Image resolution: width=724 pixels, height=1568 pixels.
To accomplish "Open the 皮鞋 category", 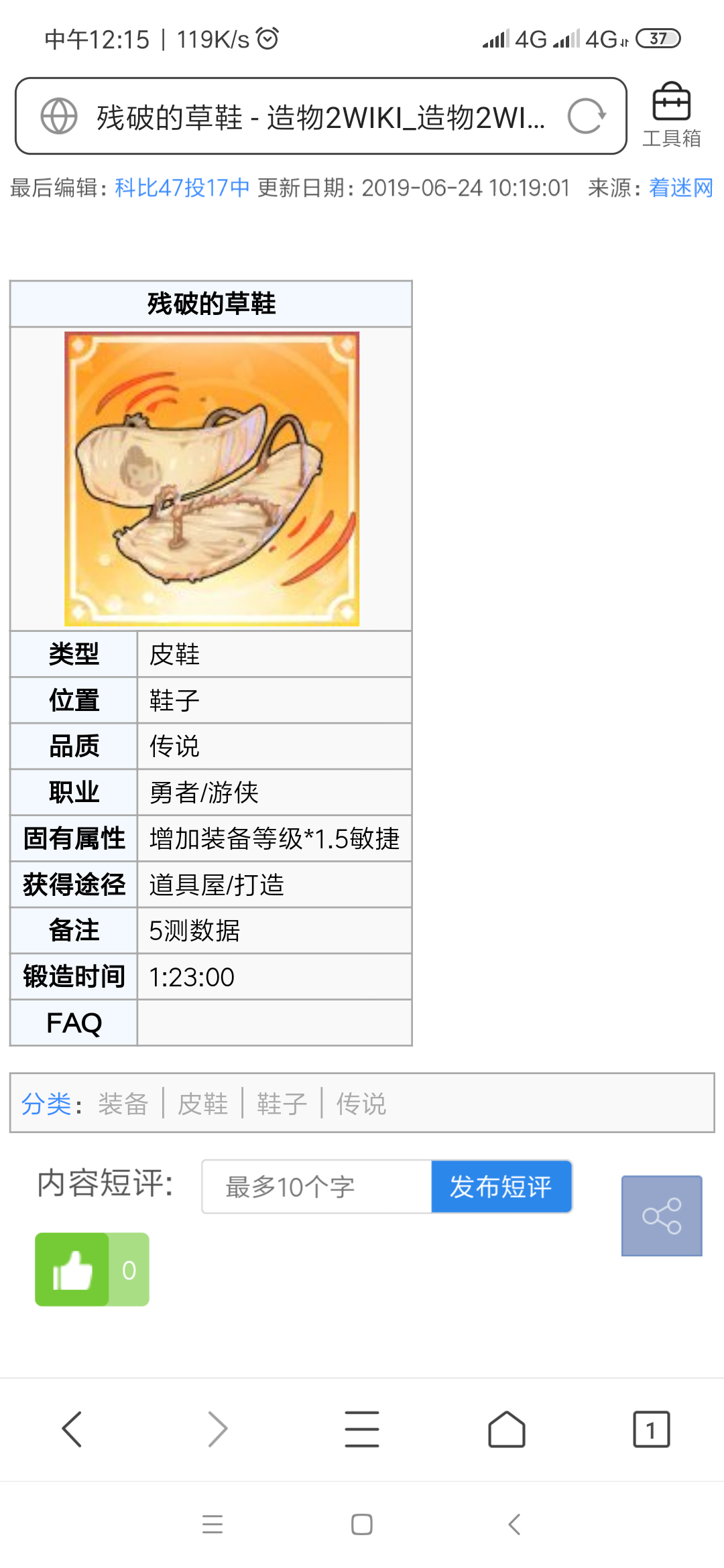I will [x=202, y=1104].
